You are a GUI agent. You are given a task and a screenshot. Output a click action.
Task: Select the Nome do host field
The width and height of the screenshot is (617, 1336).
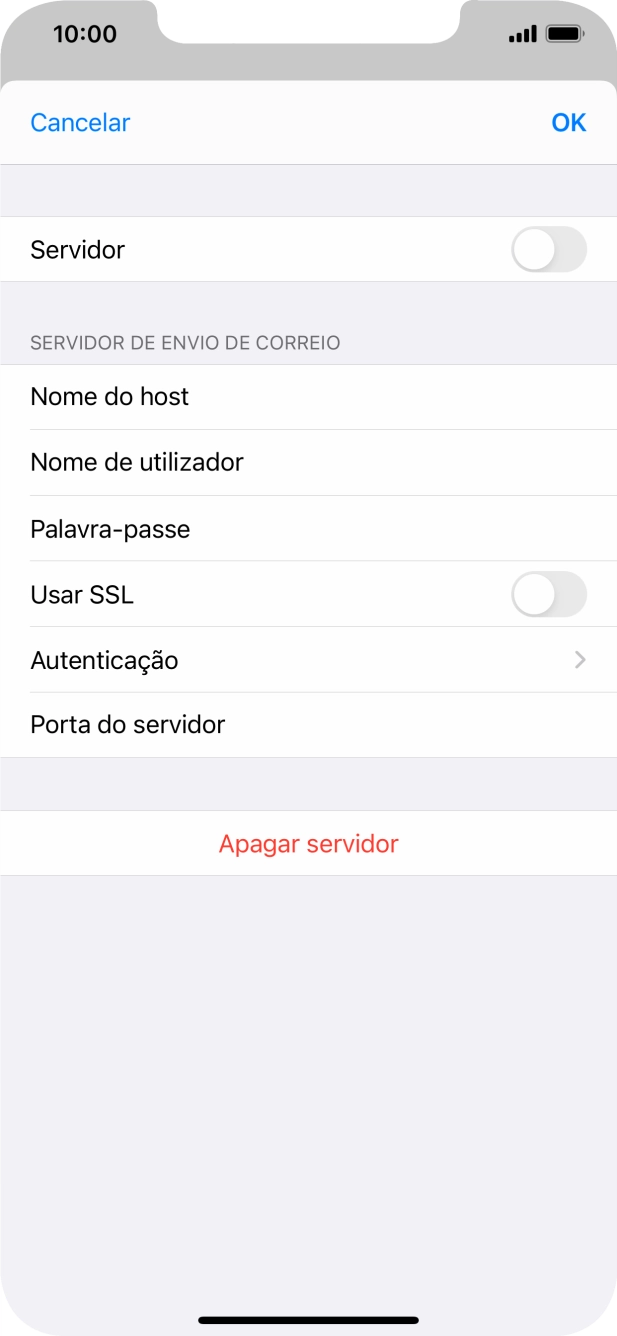308,397
